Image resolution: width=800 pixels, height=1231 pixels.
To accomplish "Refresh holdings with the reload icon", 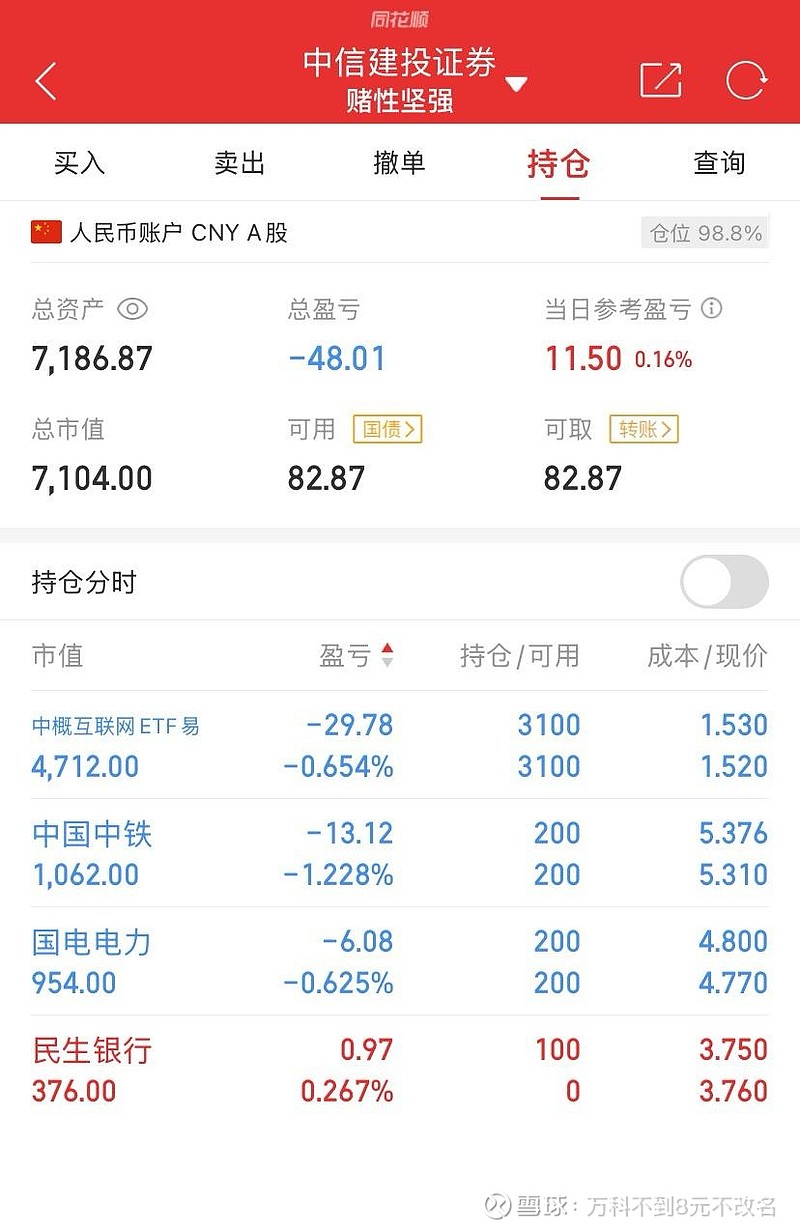I will pos(746,81).
